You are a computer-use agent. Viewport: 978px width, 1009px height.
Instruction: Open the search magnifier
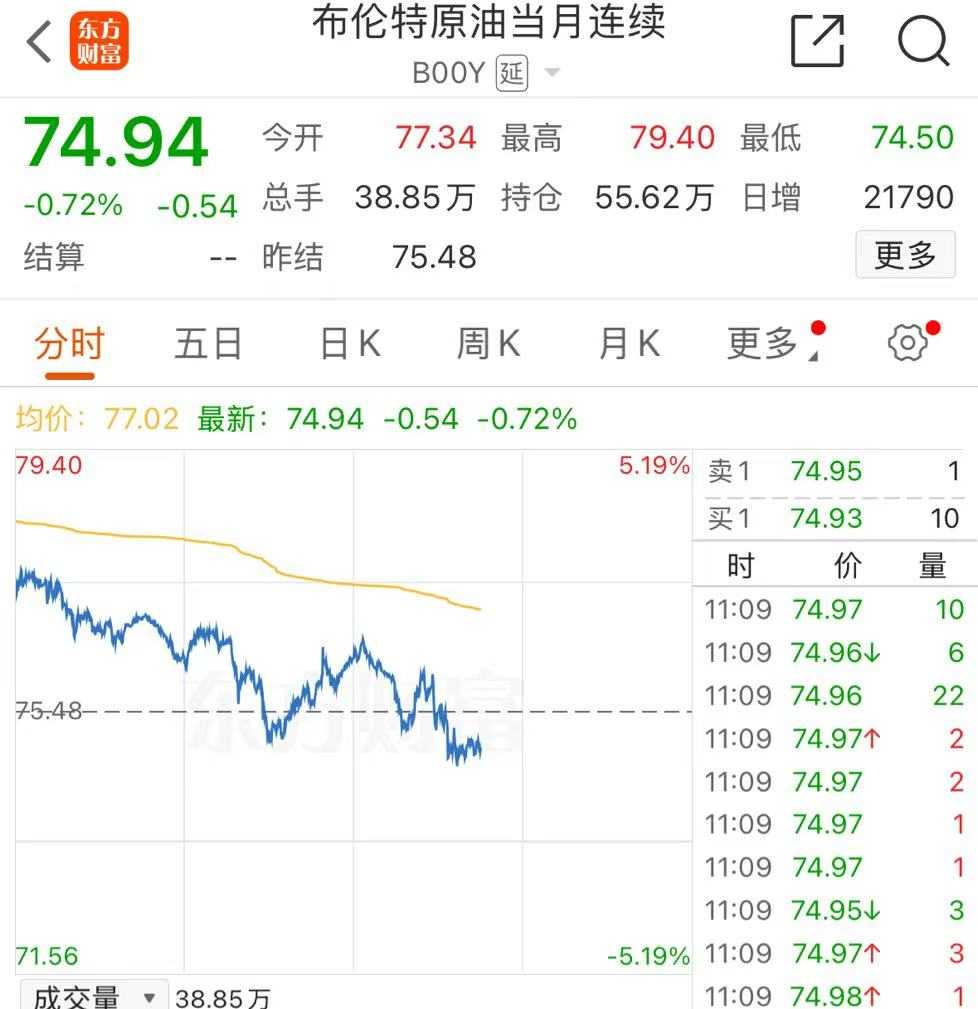coord(922,42)
